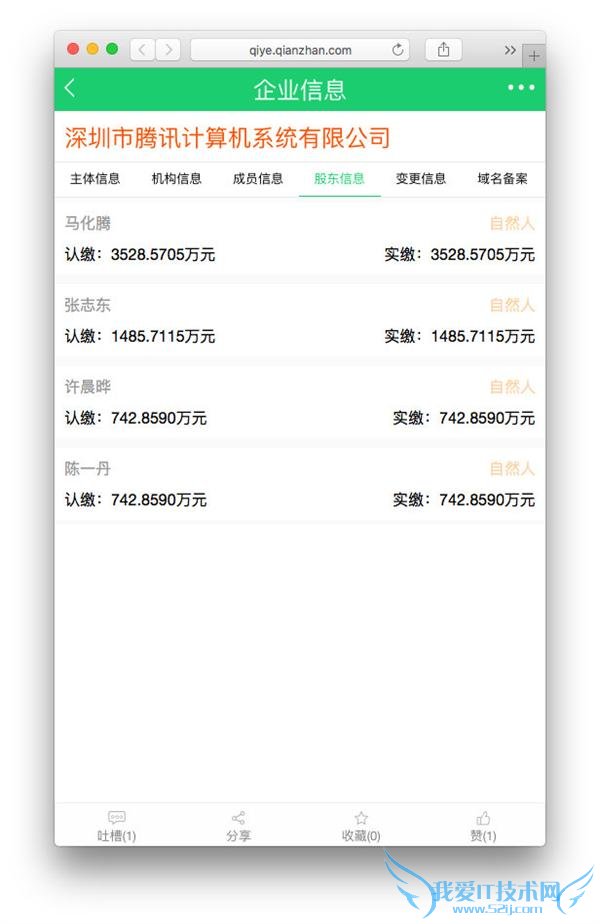Switch to the 主体信息 tab
The height and width of the screenshot is (924, 600).
tap(95, 179)
